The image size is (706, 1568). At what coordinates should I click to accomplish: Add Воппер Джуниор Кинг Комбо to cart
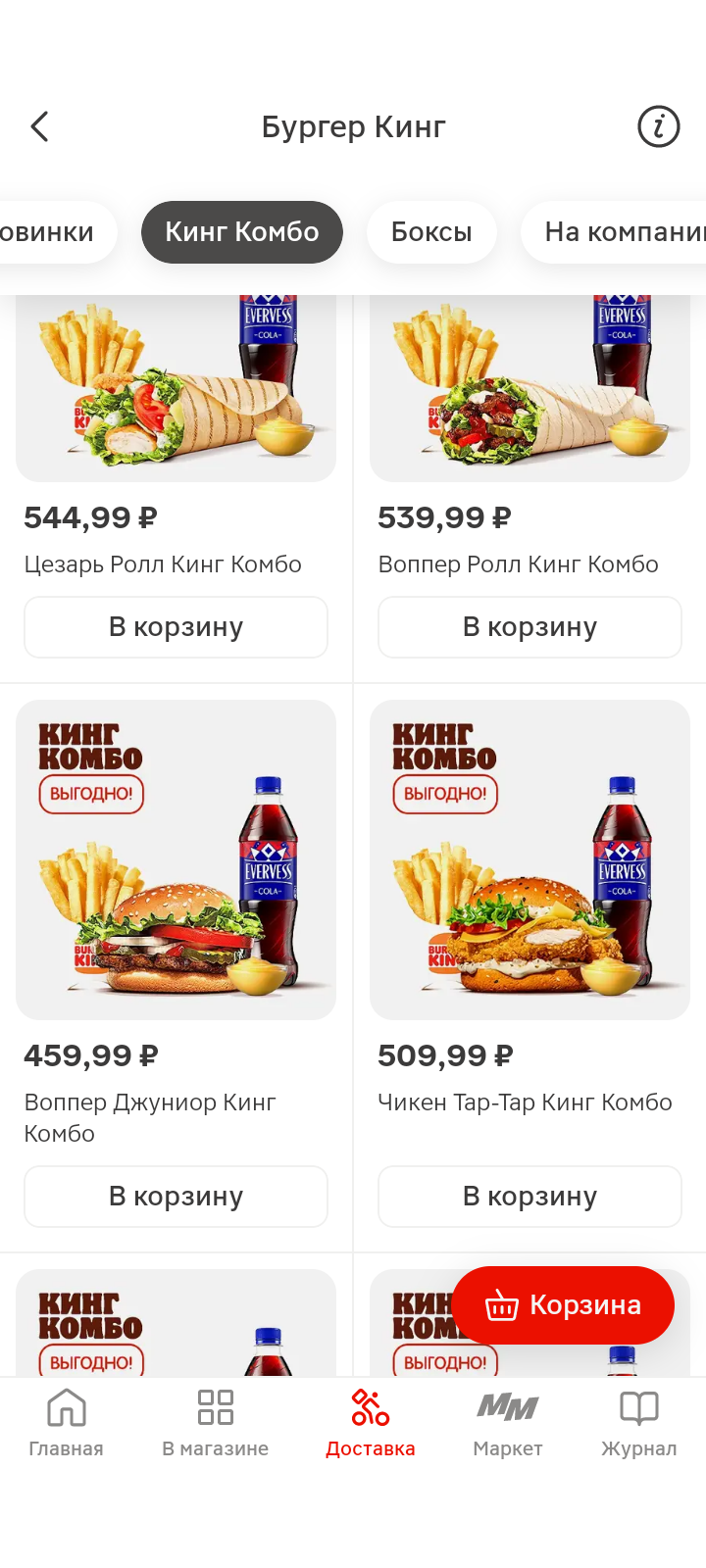(176, 1197)
